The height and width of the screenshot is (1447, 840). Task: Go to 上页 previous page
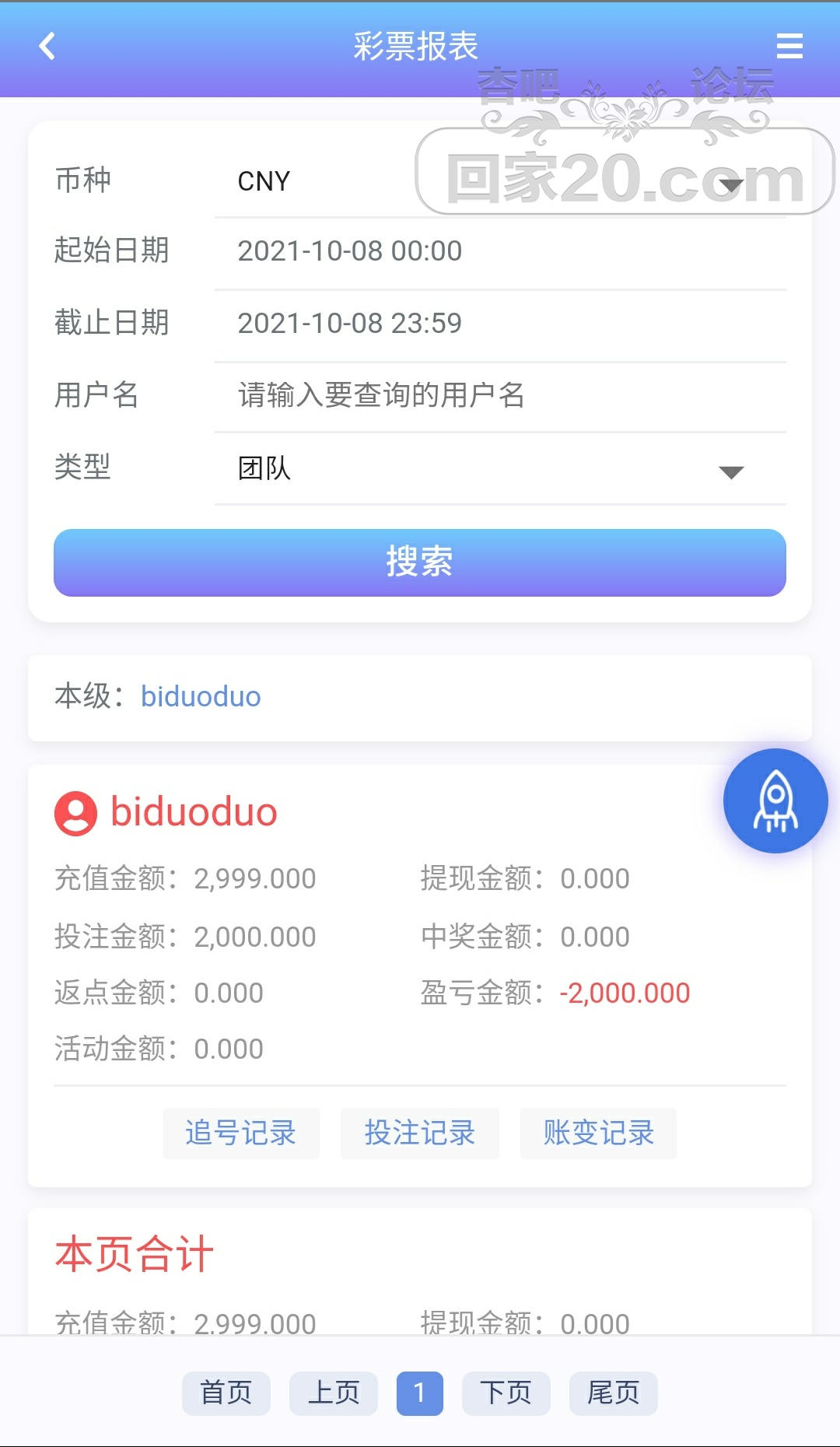tap(334, 1393)
